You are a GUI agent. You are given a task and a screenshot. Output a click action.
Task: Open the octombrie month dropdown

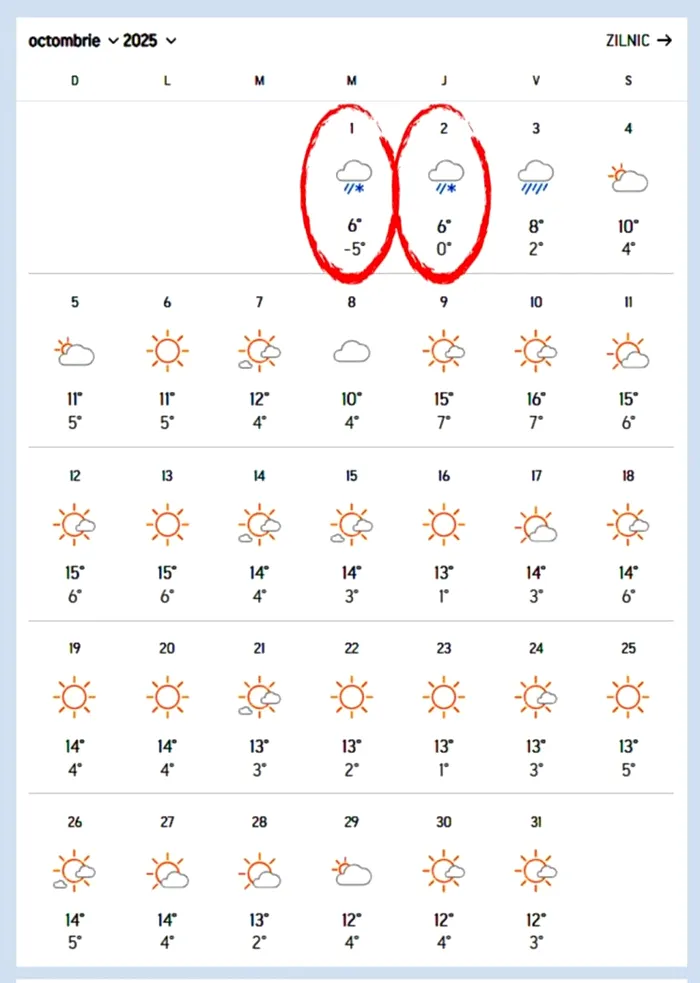click(x=73, y=41)
